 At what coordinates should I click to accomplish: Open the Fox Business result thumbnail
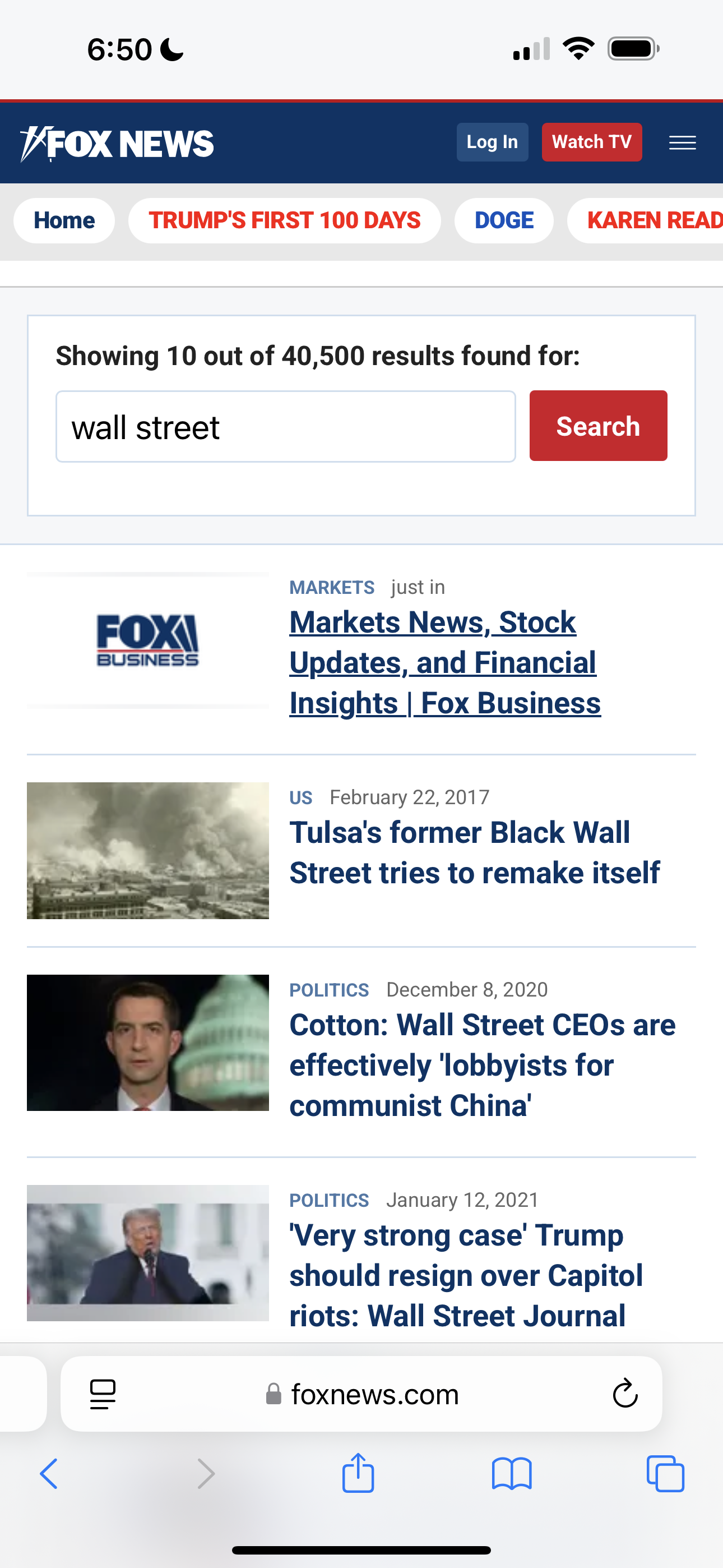pos(147,640)
